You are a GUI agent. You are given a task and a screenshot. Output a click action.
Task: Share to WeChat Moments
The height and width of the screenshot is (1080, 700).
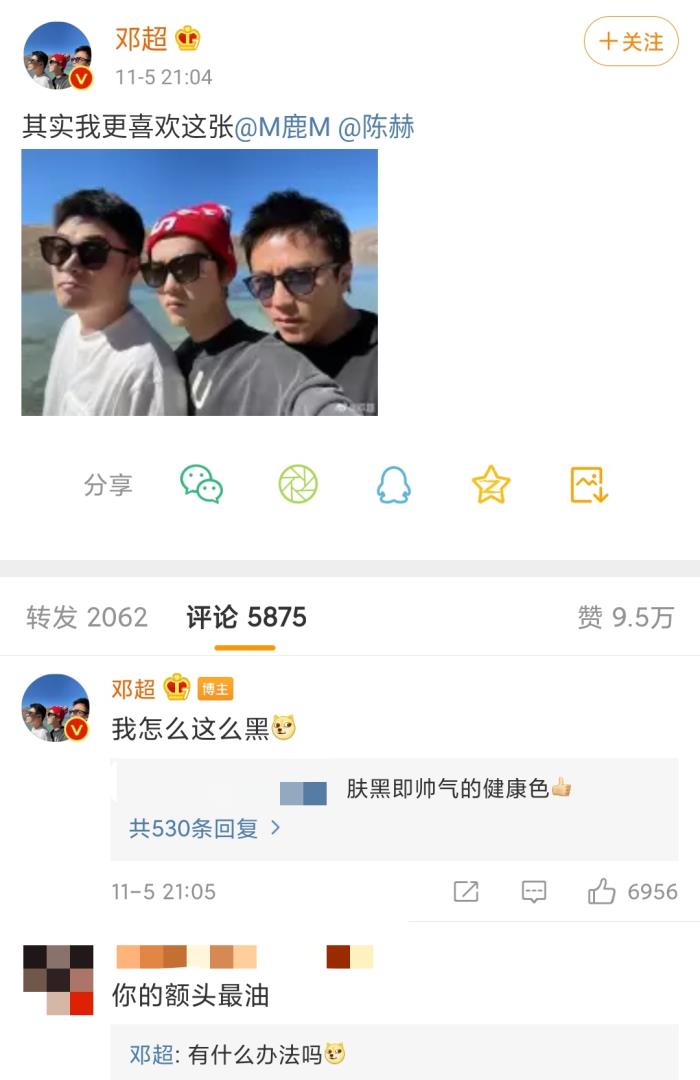(x=298, y=485)
